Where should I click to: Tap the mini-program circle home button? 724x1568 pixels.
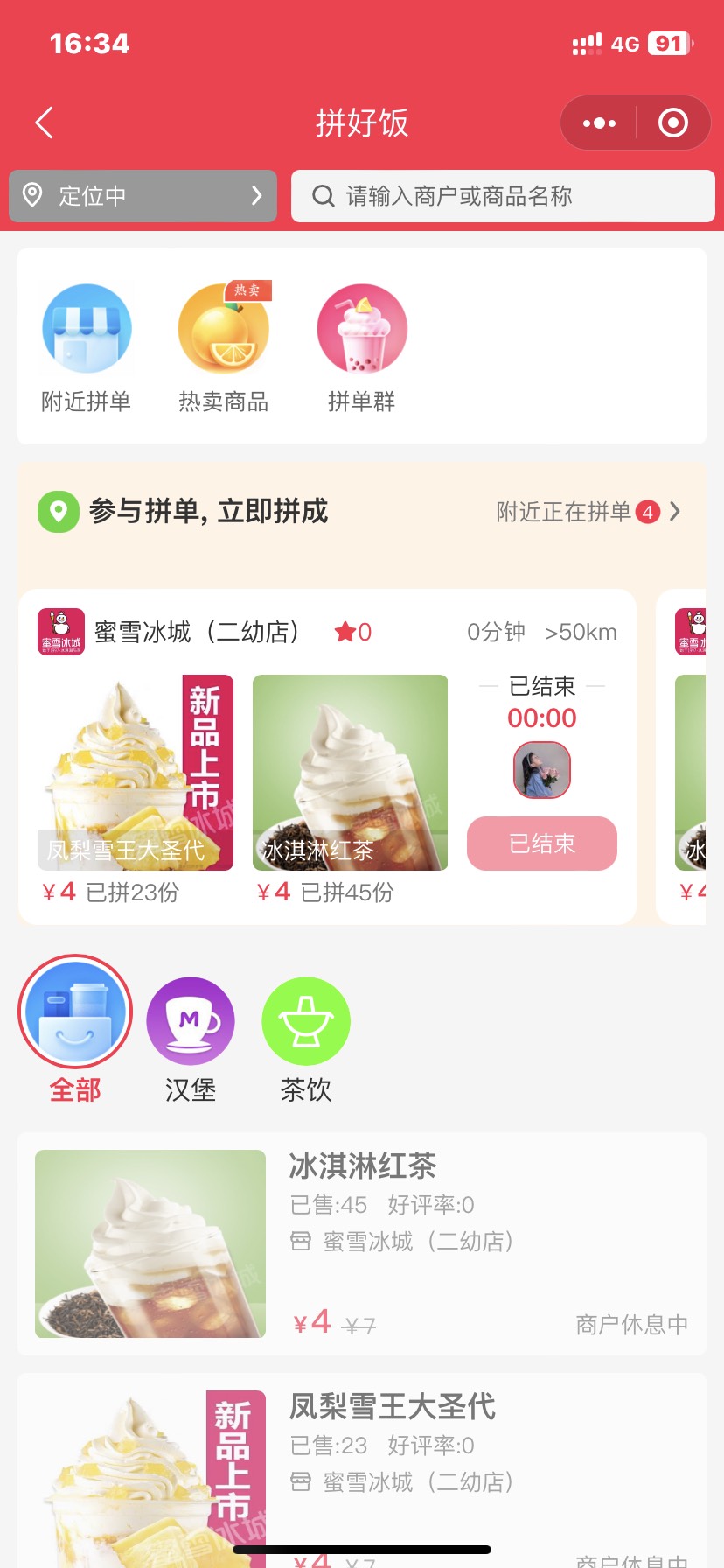click(x=672, y=122)
